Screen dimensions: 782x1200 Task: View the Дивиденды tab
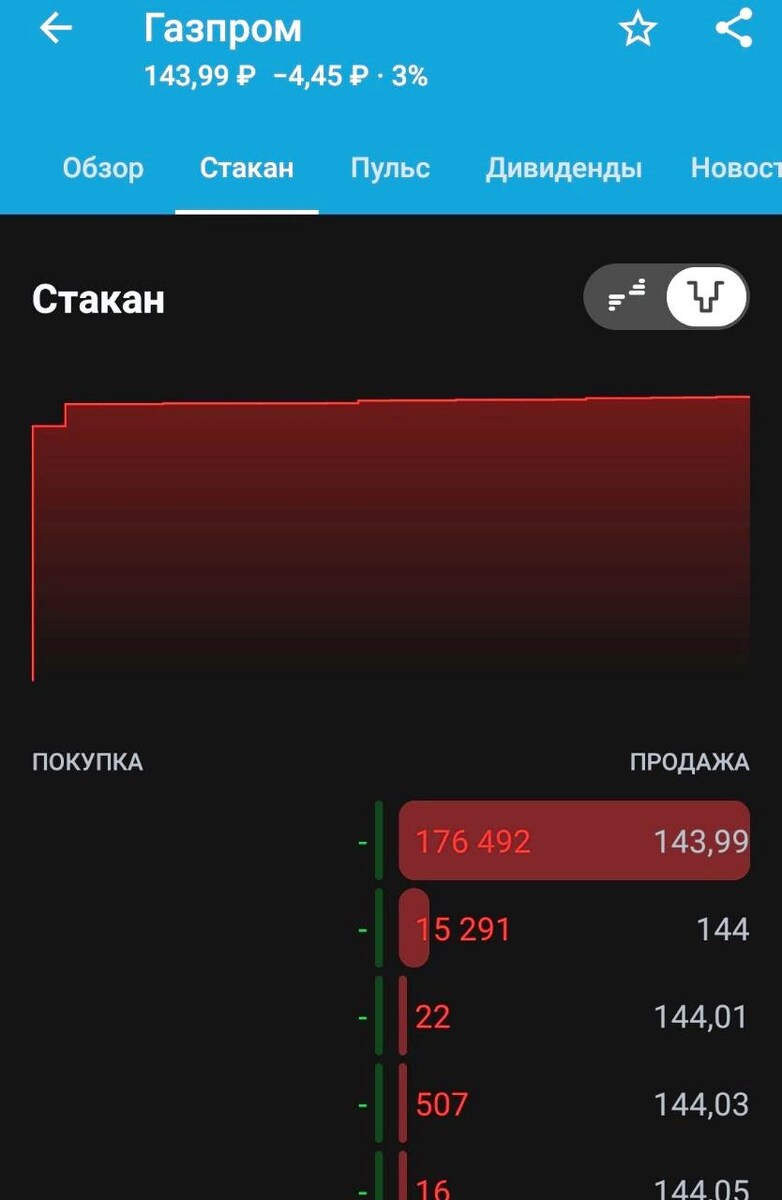(x=564, y=168)
